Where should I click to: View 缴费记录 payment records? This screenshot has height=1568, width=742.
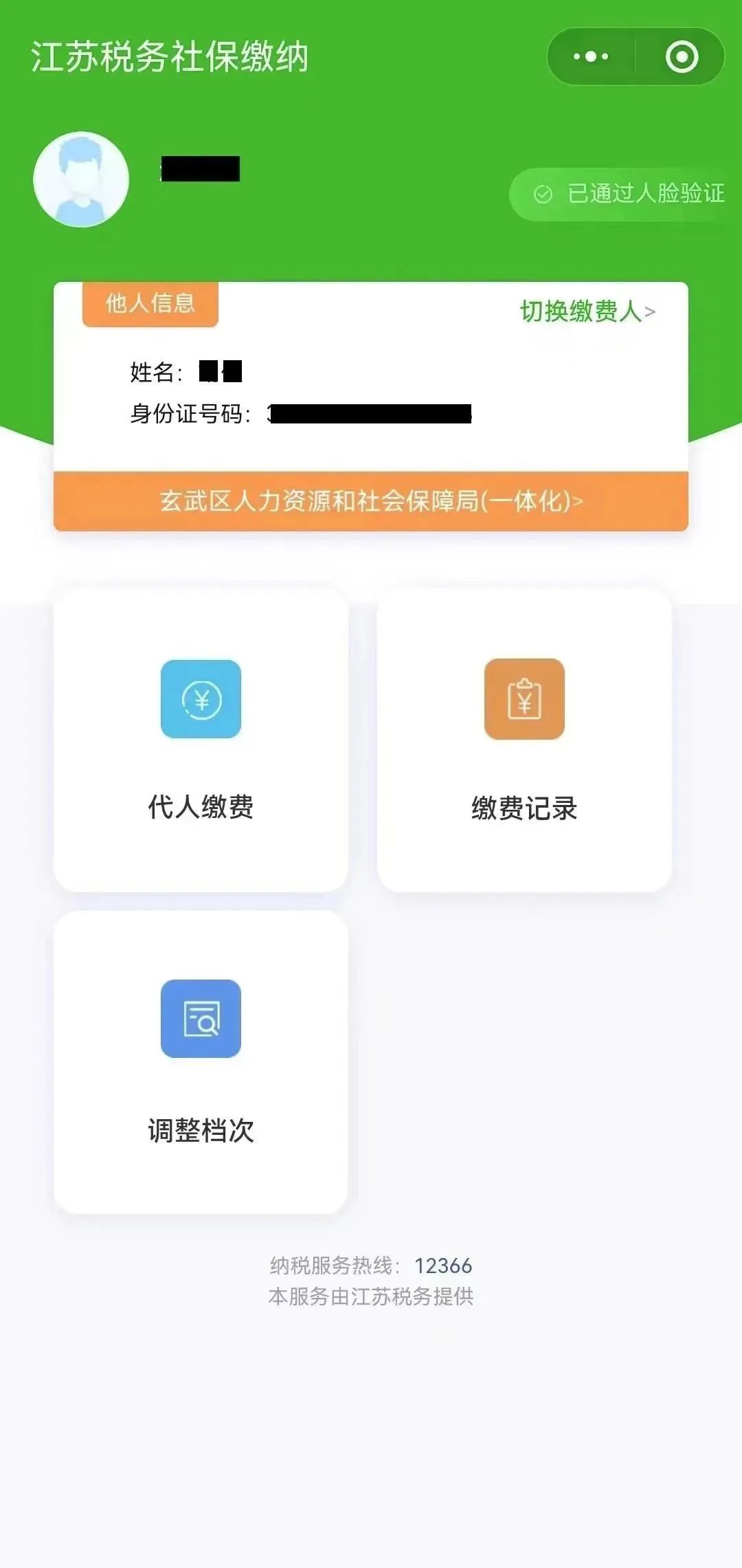[524, 740]
